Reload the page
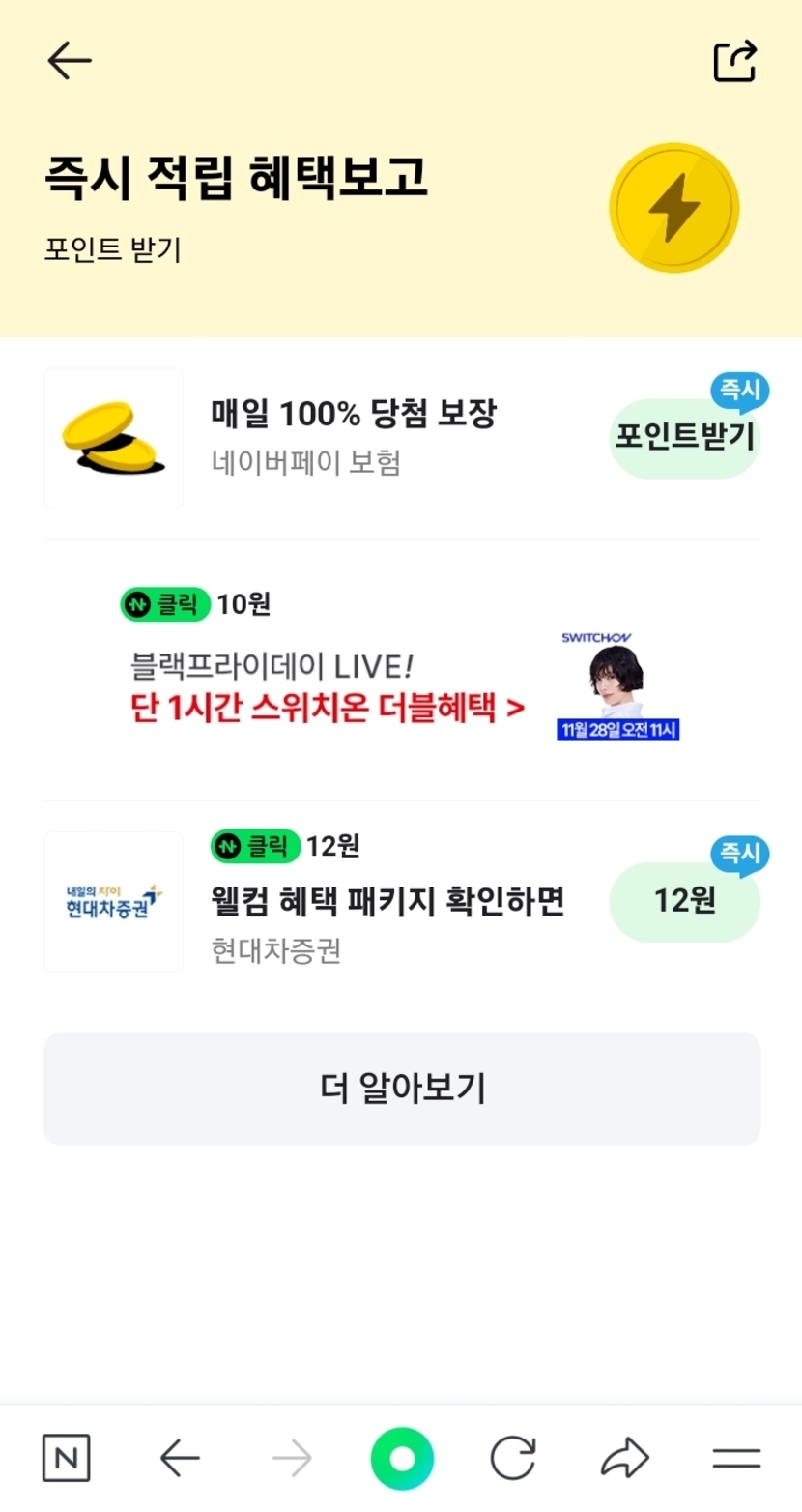Image resolution: width=802 pixels, height=1512 pixels. click(x=512, y=1458)
